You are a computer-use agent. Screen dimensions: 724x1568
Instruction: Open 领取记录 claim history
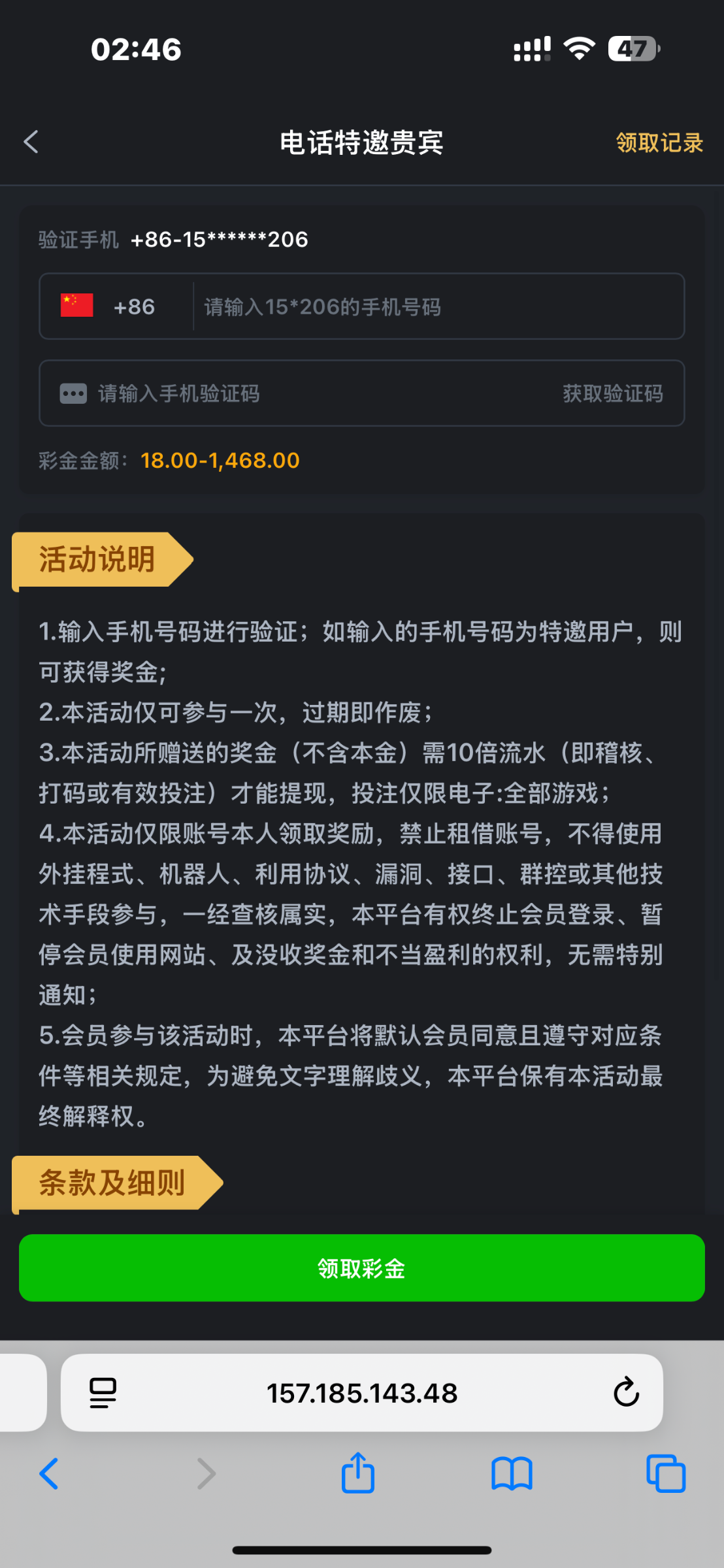pyautogui.click(x=659, y=142)
